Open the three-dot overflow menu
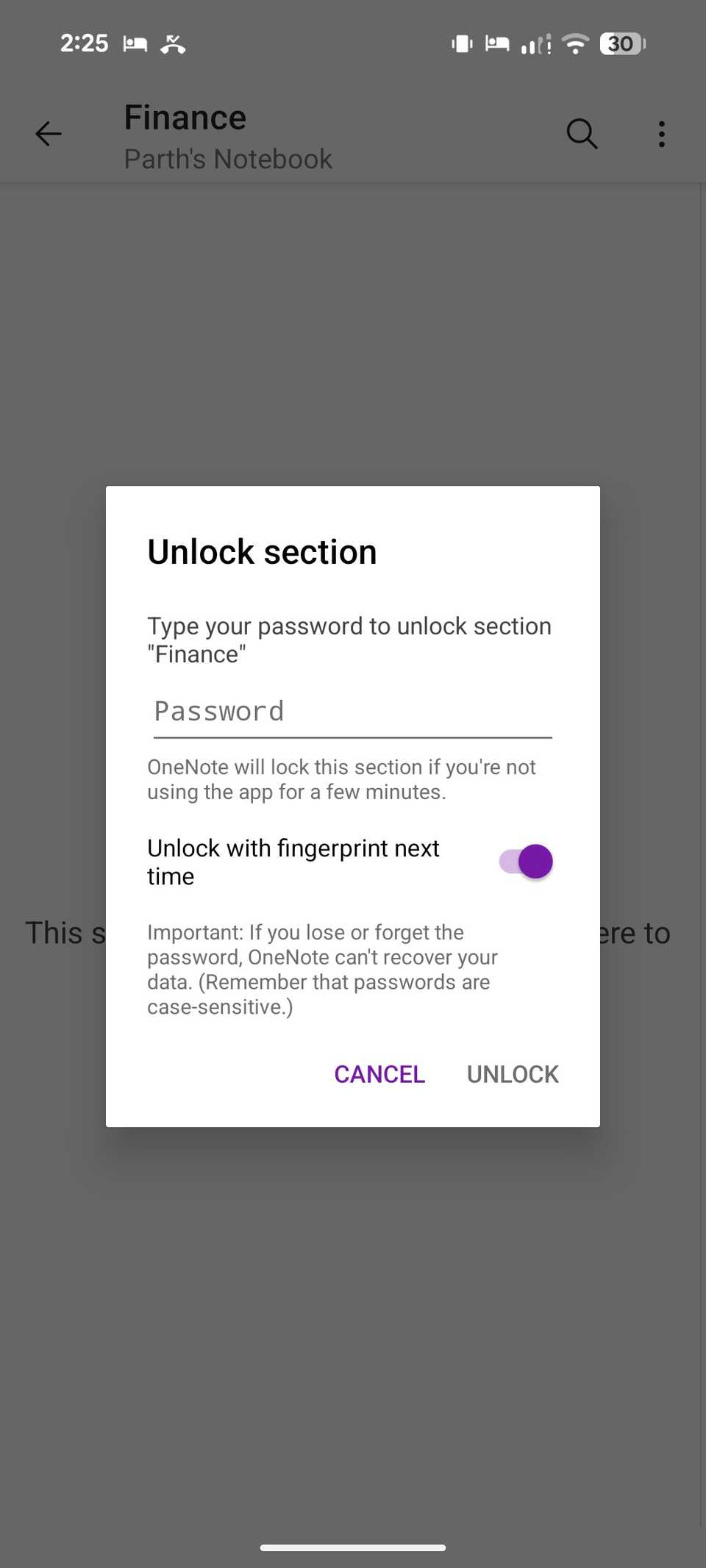This screenshot has height=1568, width=706. pyautogui.click(x=661, y=134)
